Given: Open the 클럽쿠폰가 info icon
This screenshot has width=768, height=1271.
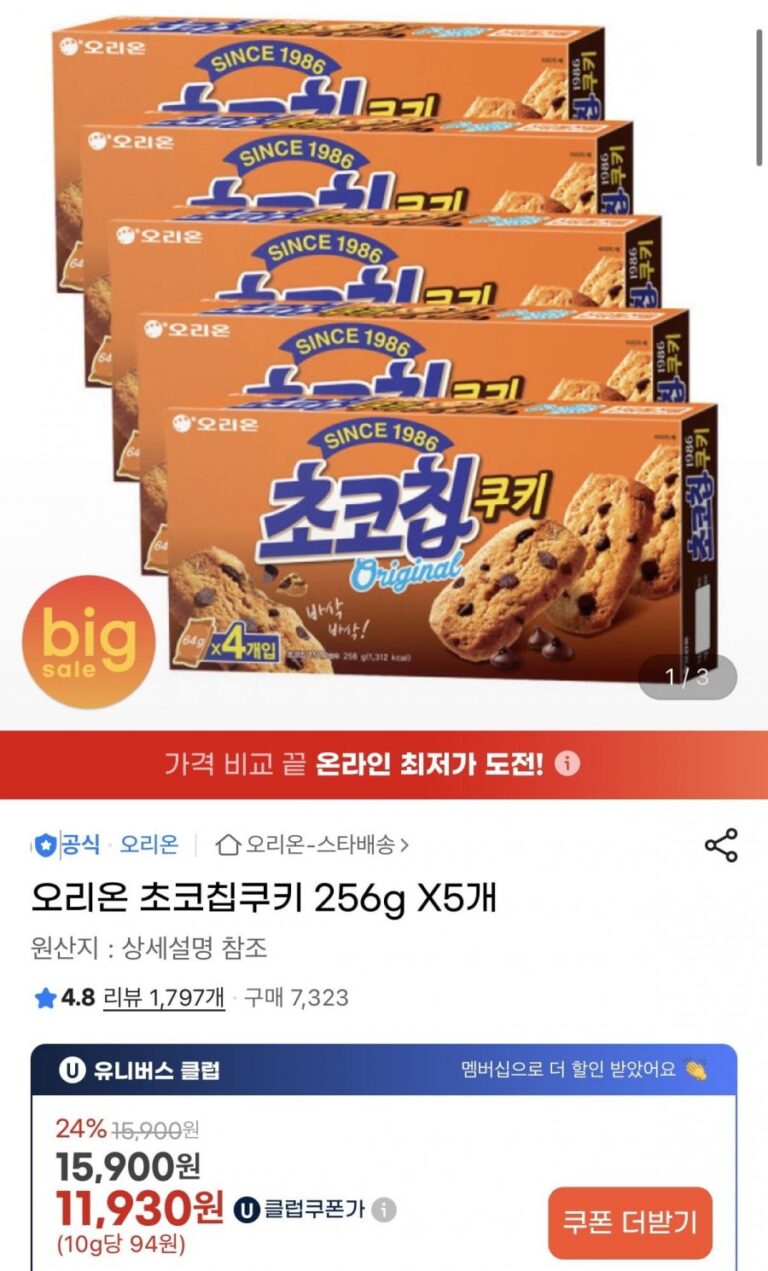Looking at the screenshot, I should pyautogui.click(x=384, y=1210).
